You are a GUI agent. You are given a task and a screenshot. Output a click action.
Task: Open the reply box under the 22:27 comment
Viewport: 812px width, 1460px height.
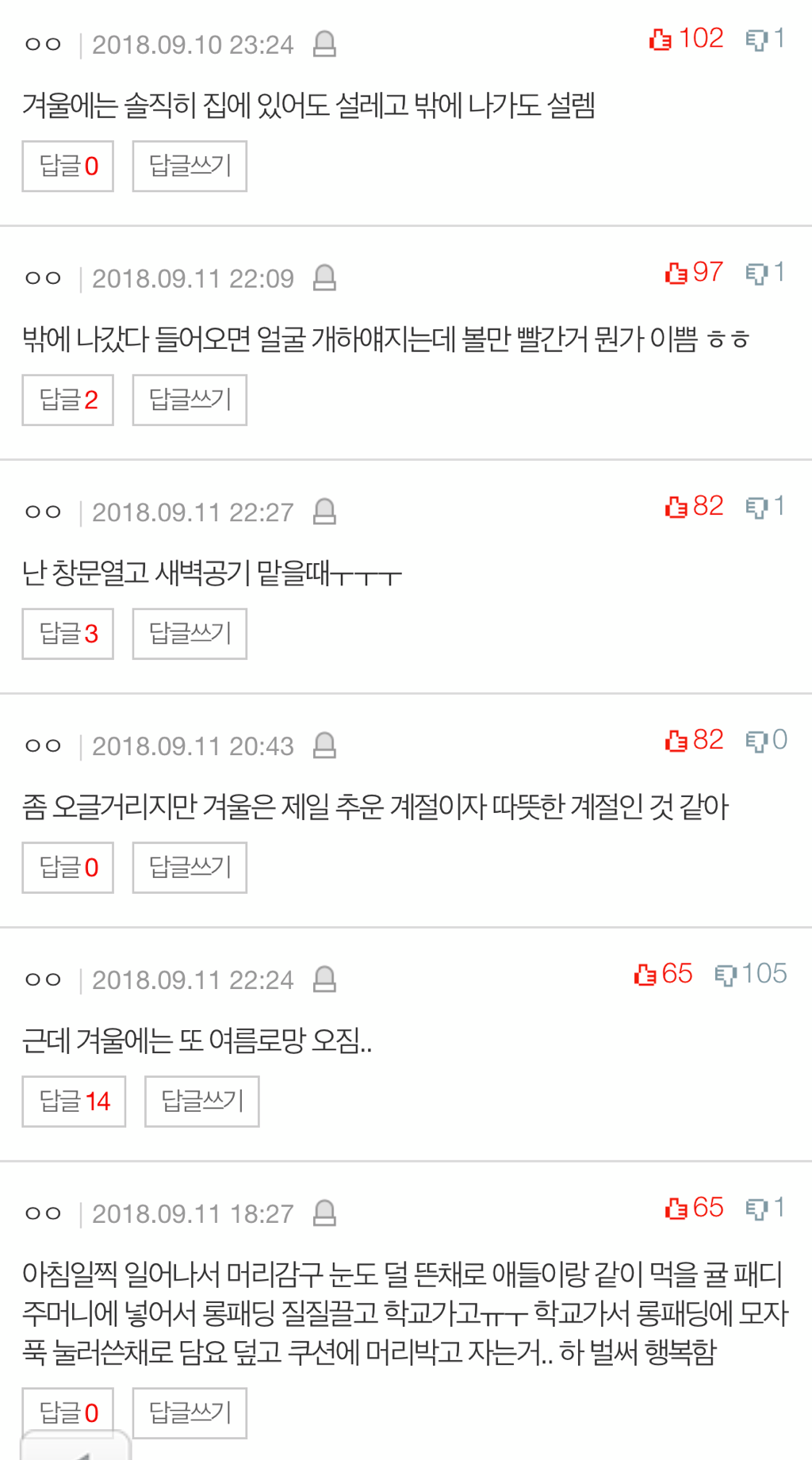(x=189, y=633)
